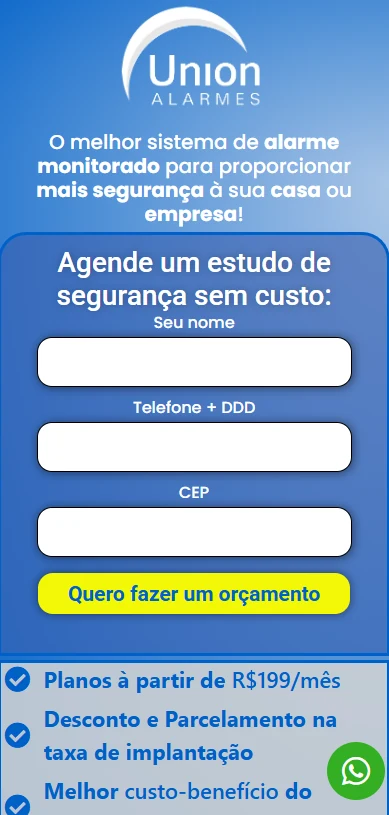The image size is (389, 815).
Task: Focus the Telefone + DDD field
Action: point(194,447)
